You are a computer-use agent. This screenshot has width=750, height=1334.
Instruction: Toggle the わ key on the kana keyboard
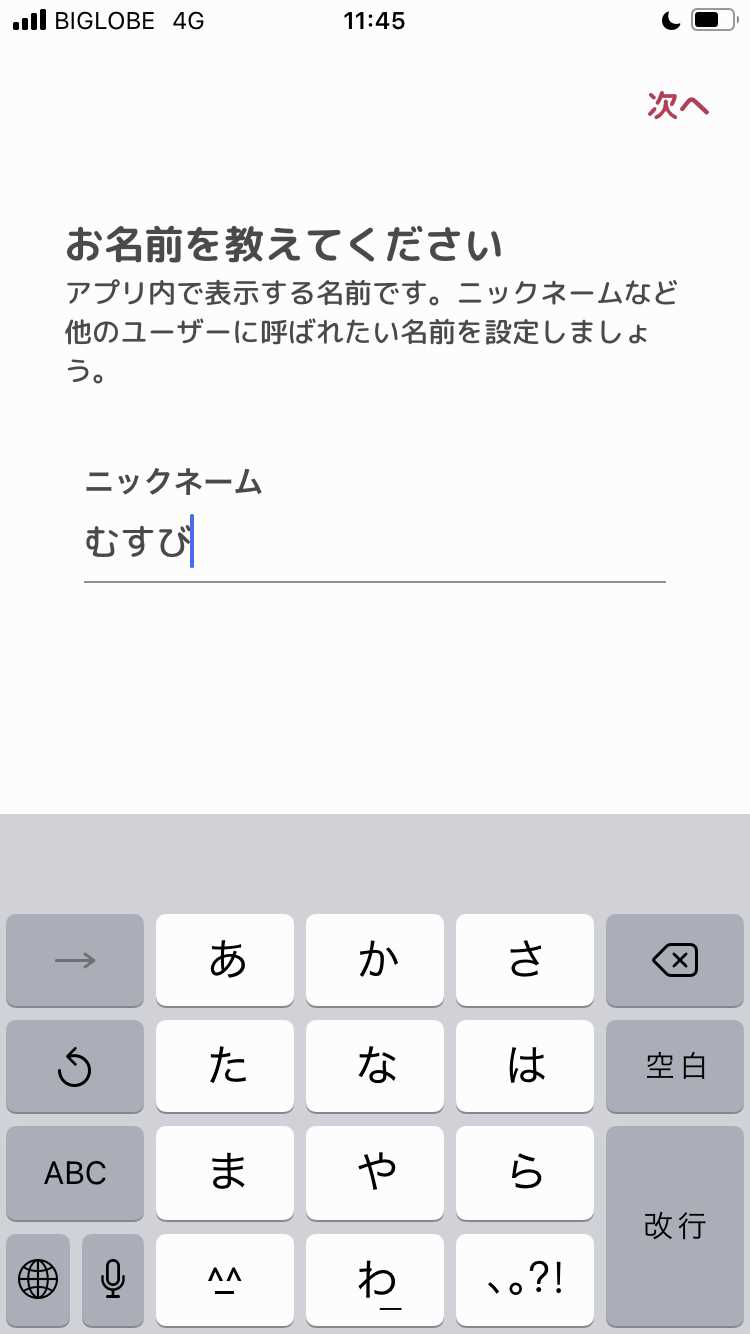tap(375, 1280)
